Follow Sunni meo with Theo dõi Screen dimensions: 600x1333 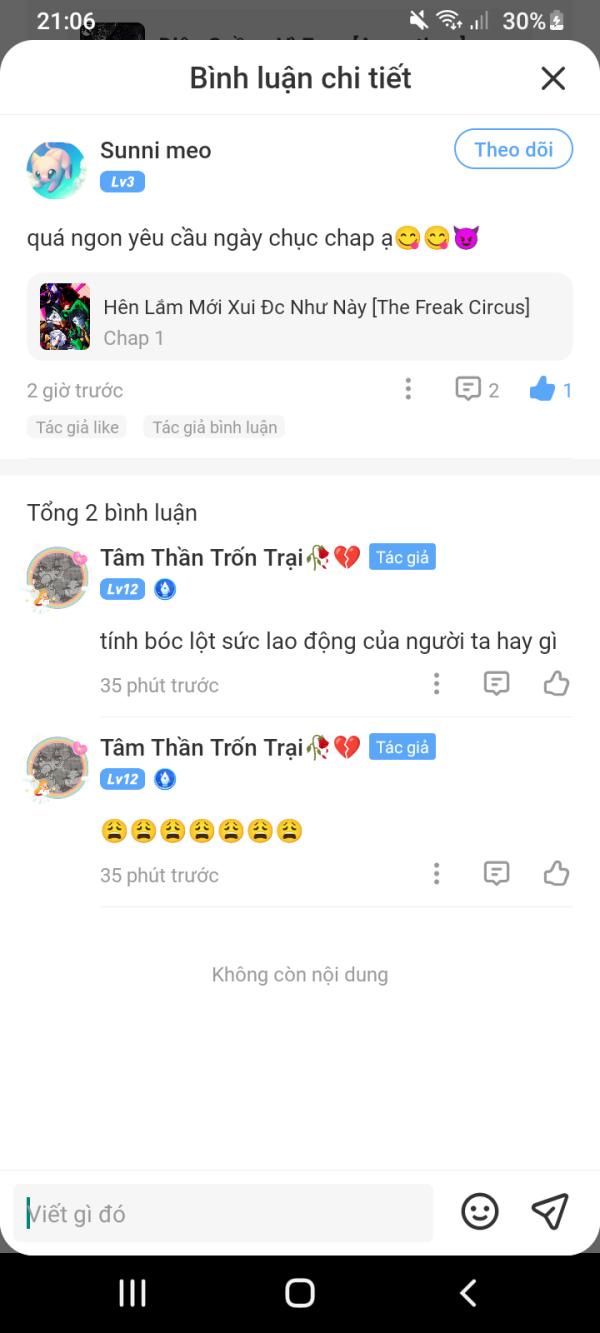[x=513, y=149]
